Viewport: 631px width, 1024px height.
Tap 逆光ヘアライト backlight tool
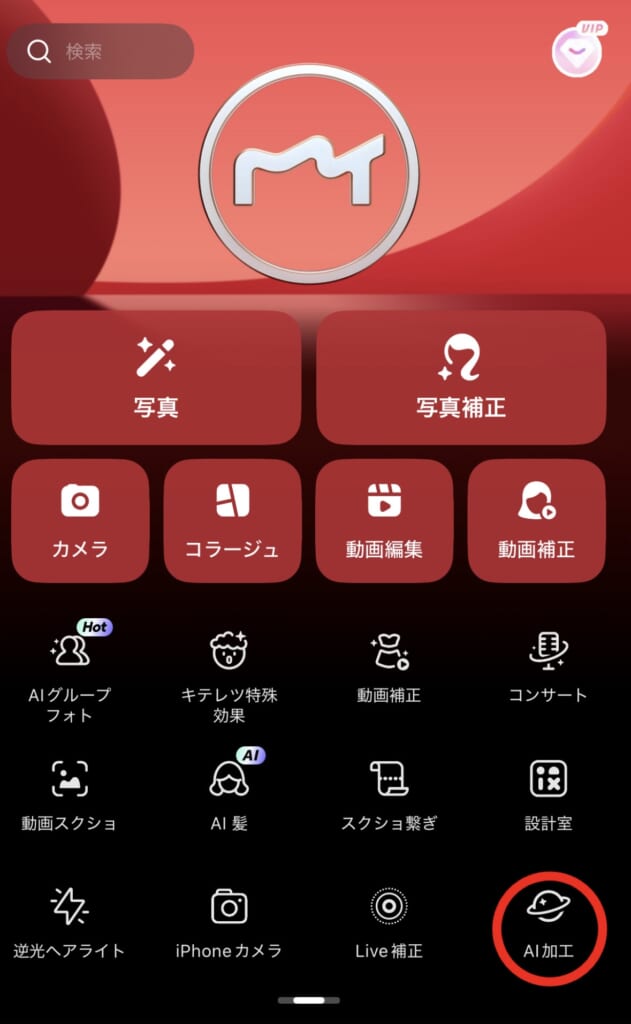(x=70, y=922)
